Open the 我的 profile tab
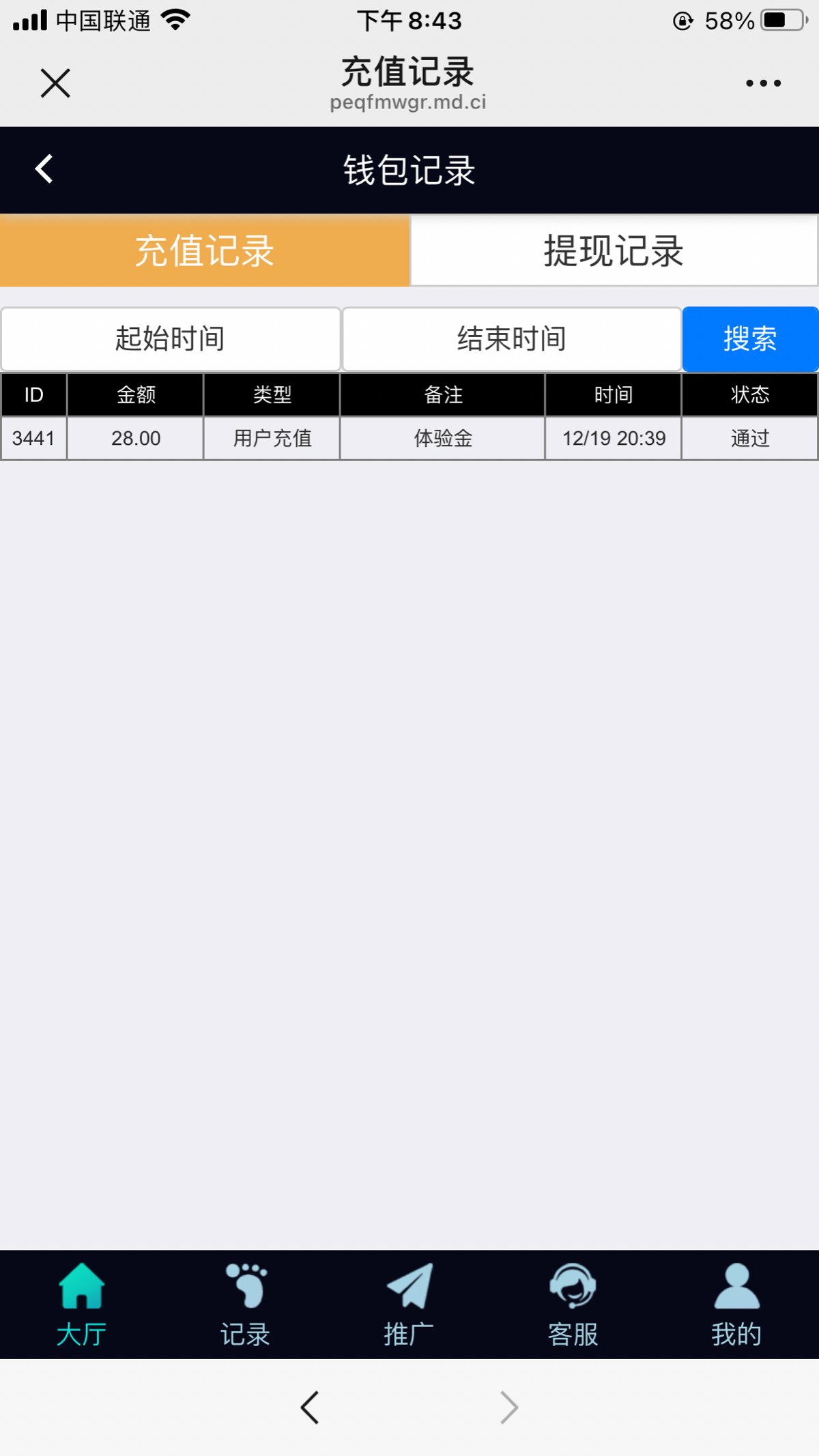Screen dimensions: 819x1456 737,1305
